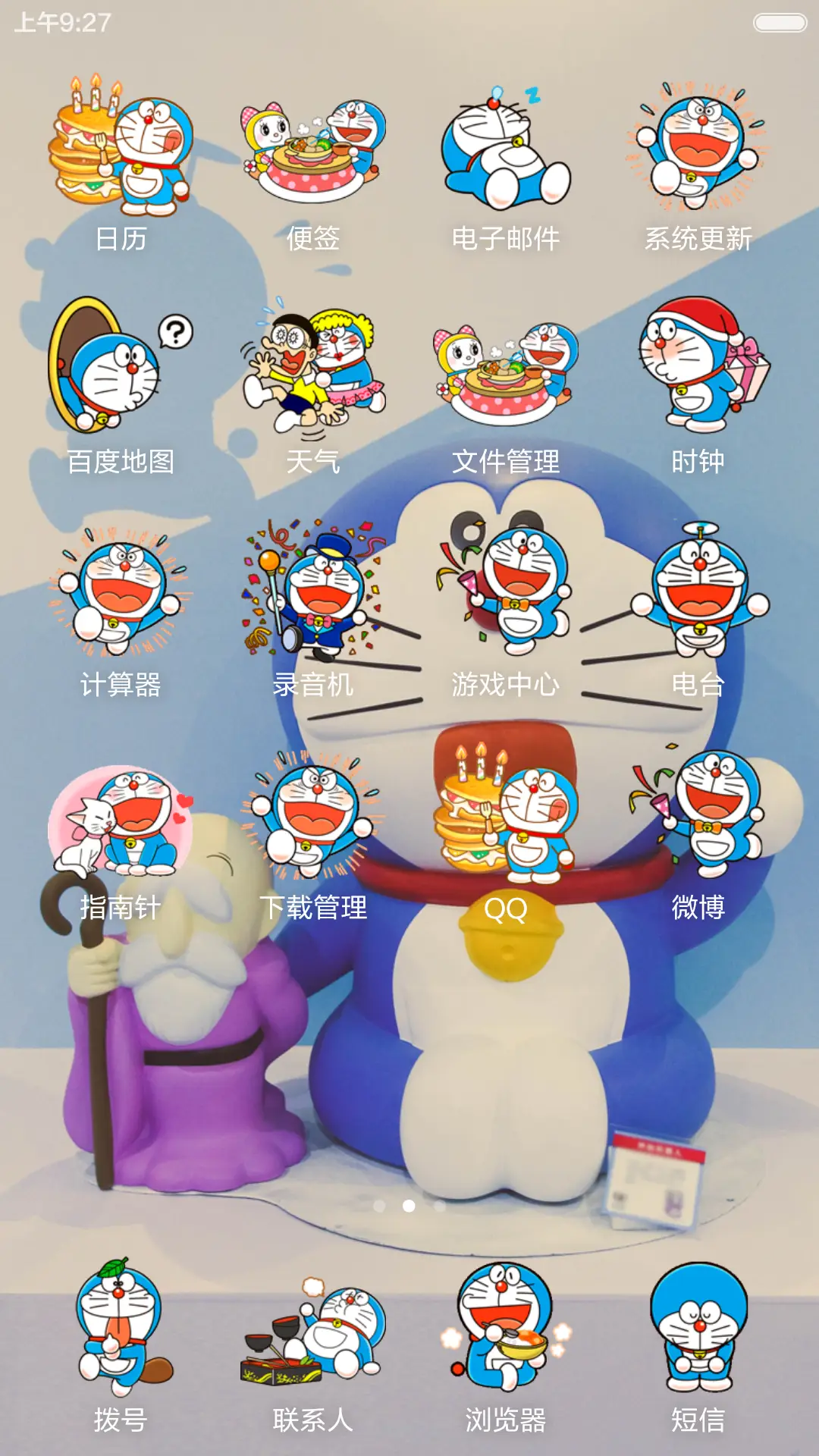Viewport: 819px width, 1456px height.
Task: Open the 录音机 voice recorder
Action: (315, 595)
